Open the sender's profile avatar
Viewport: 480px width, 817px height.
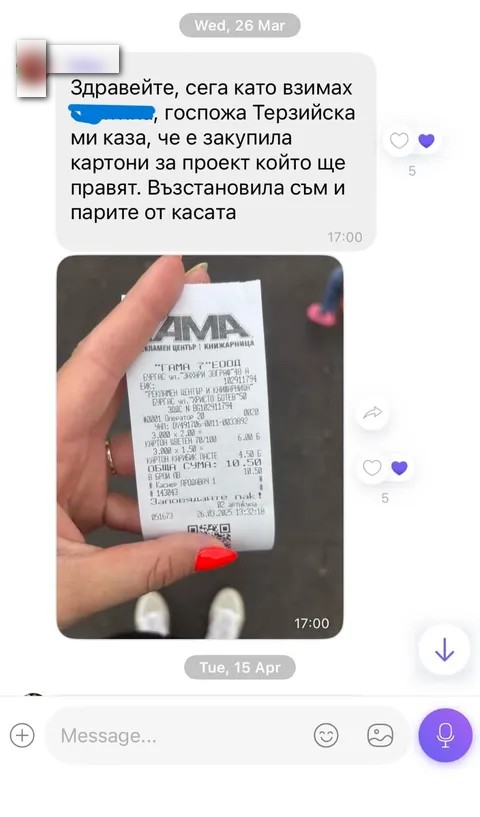pos(30,70)
